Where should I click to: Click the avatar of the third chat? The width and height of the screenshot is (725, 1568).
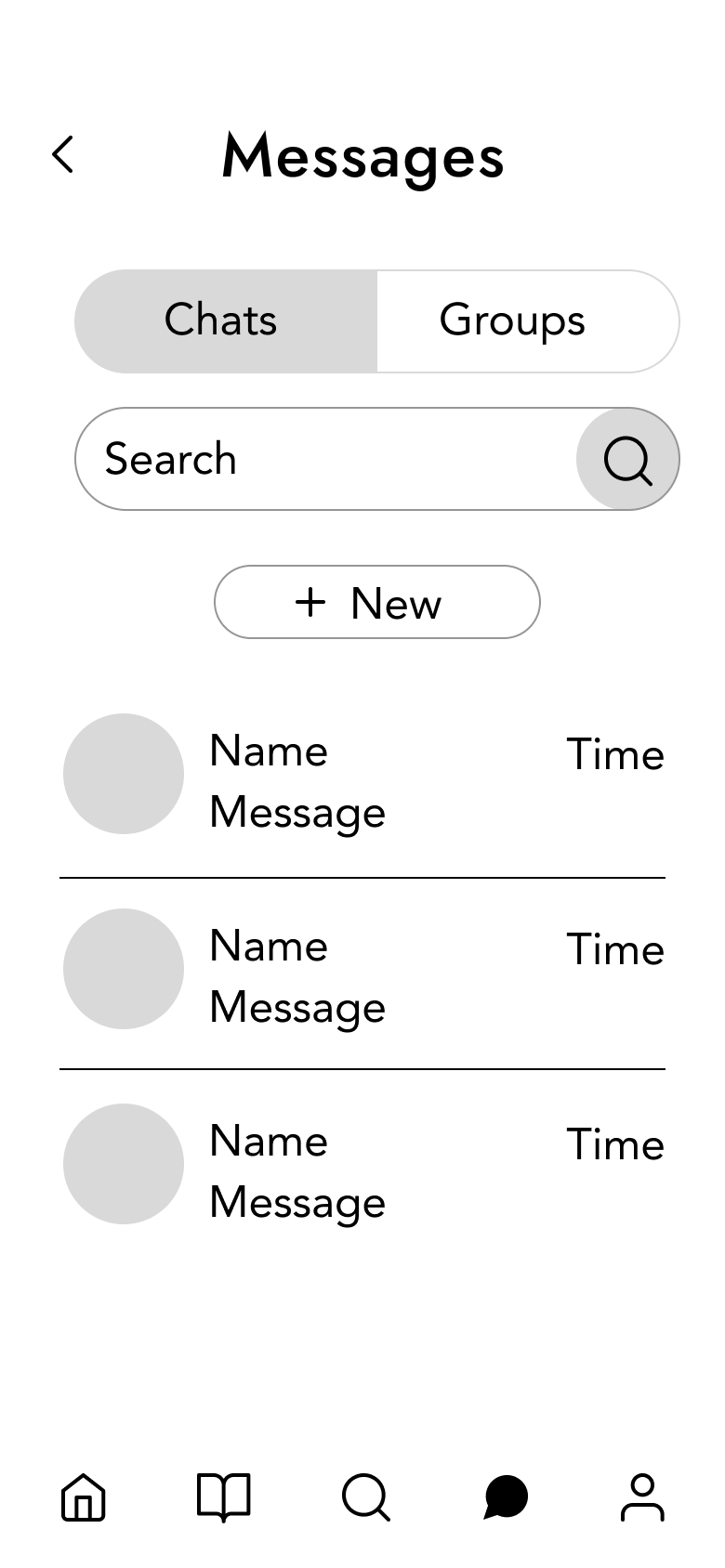(123, 1164)
